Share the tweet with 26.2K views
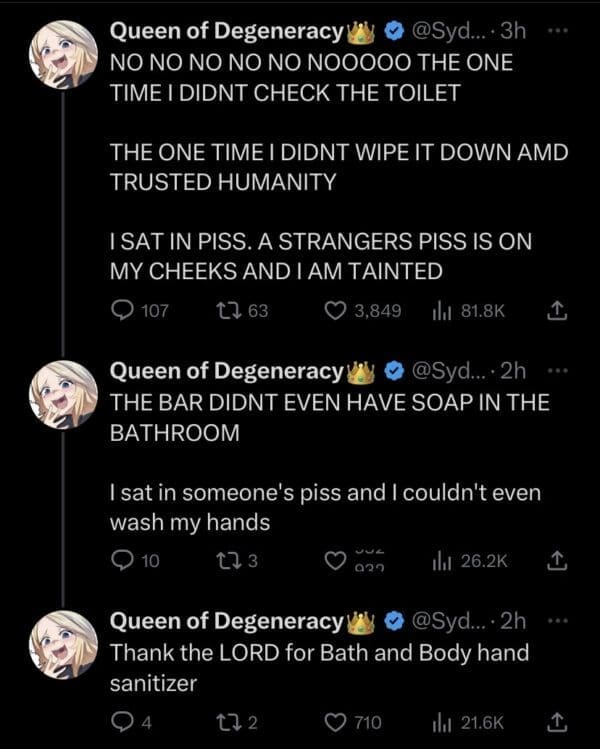This screenshot has width=600, height=749. click(559, 561)
